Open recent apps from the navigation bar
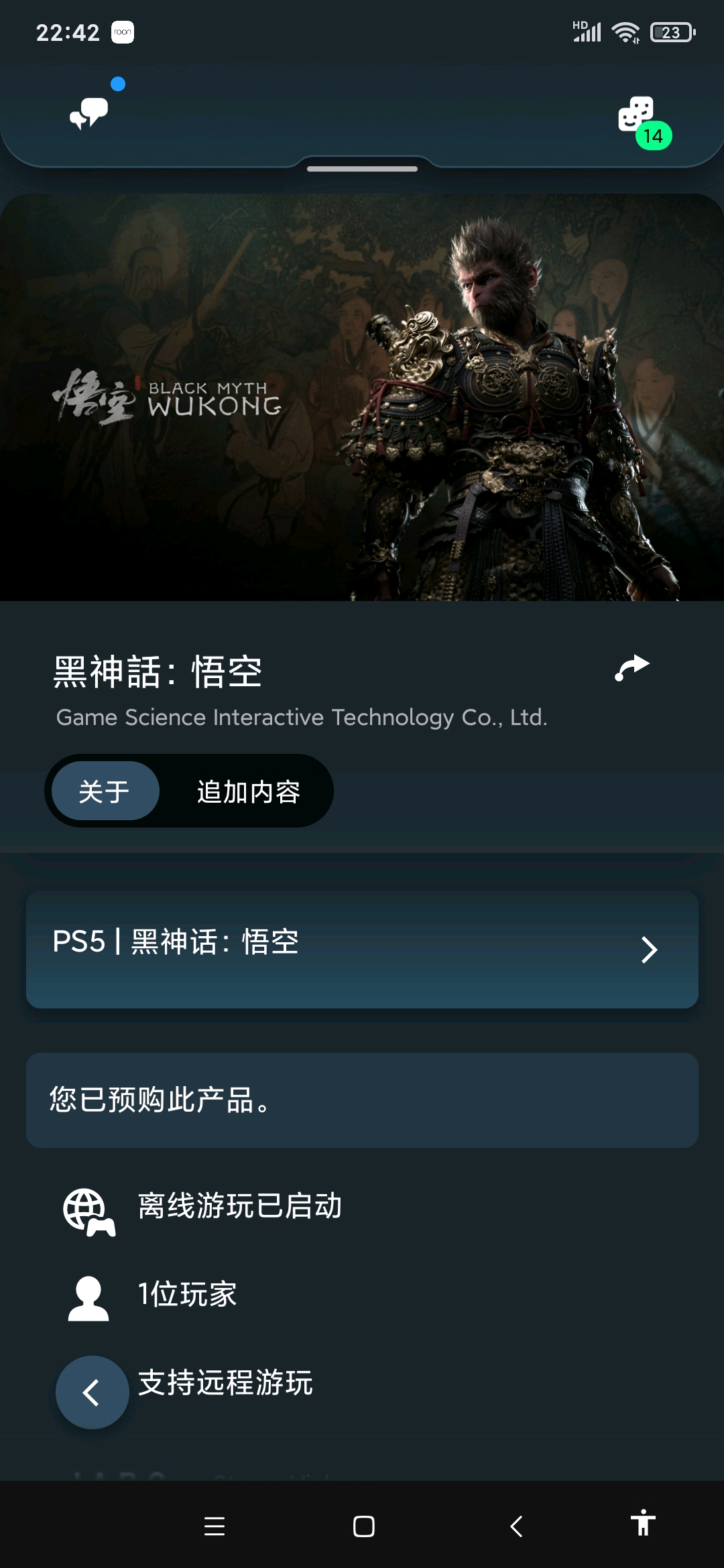This screenshot has height=1568, width=724. [x=215, y=1526]
